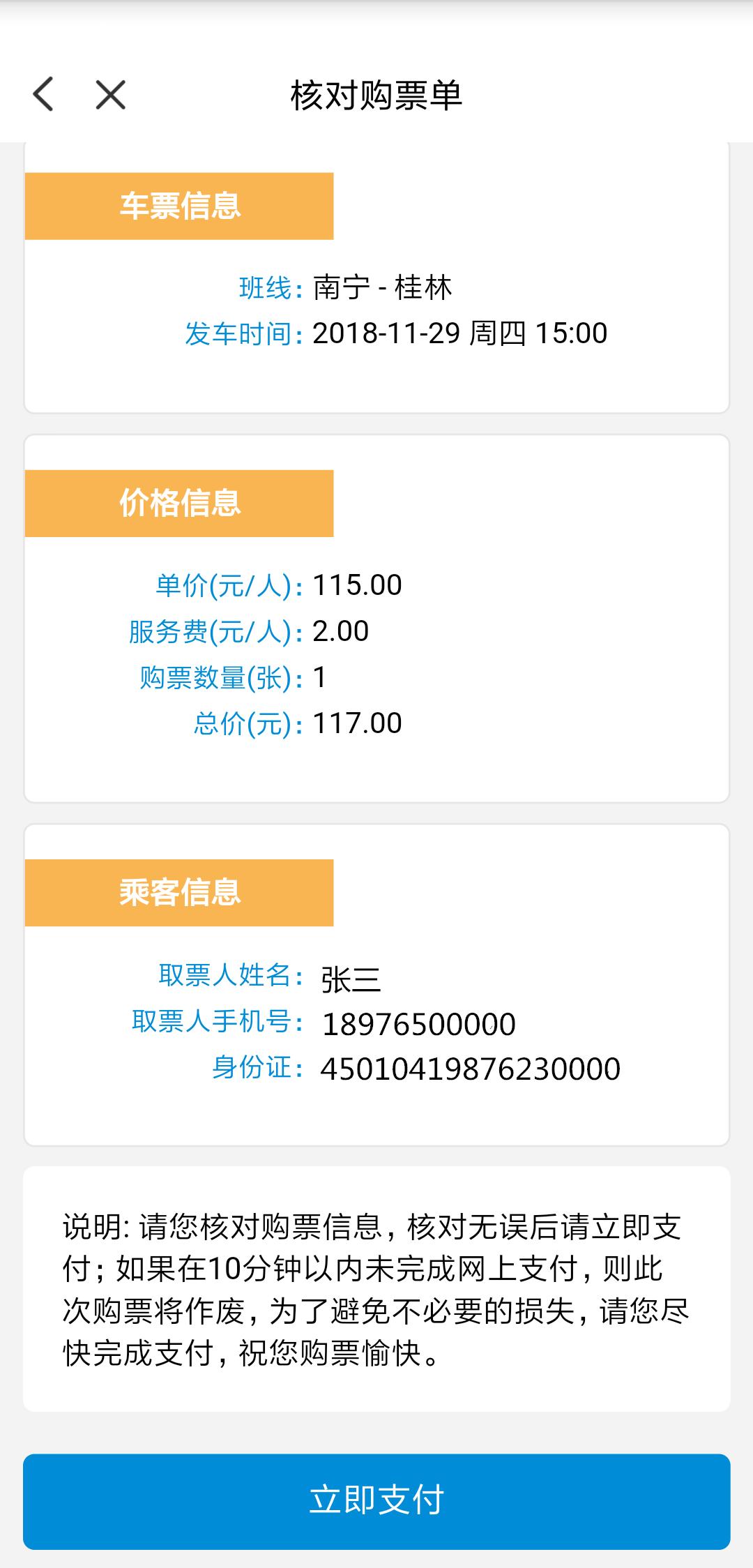Click the departure time 2018-11-29 周四 15:00
This screenshot has width=753, height=1568.
460,333
